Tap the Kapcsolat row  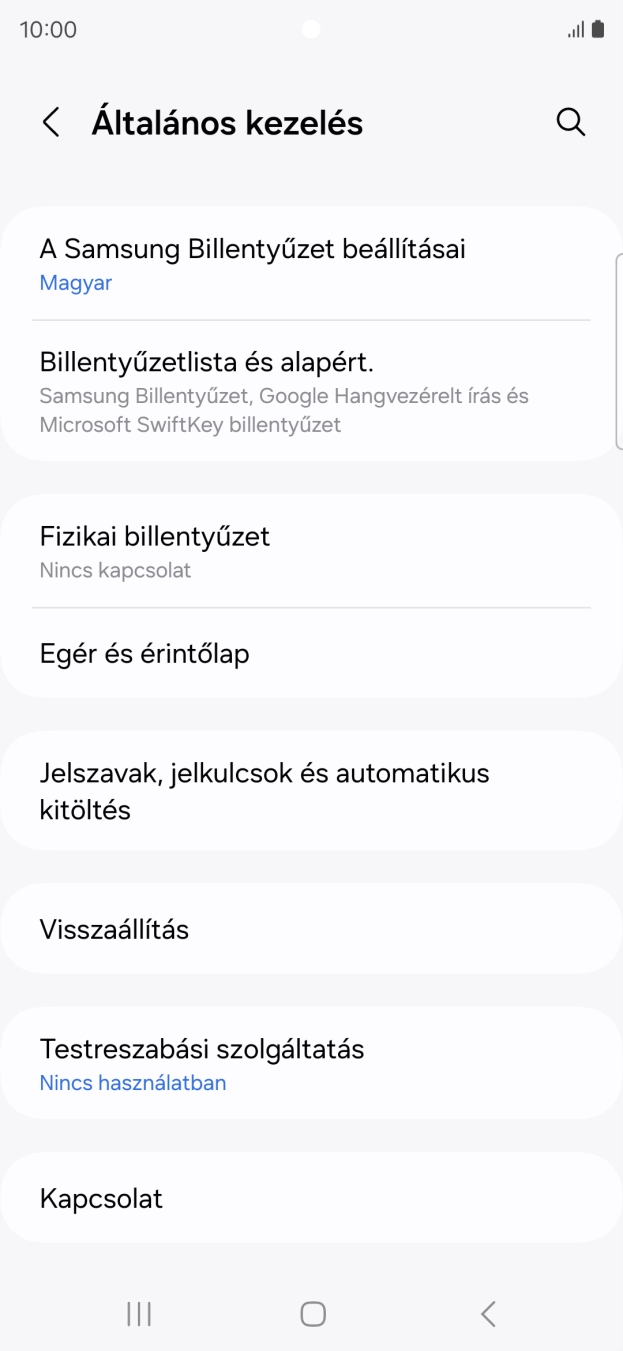(x=311, y=1198)
